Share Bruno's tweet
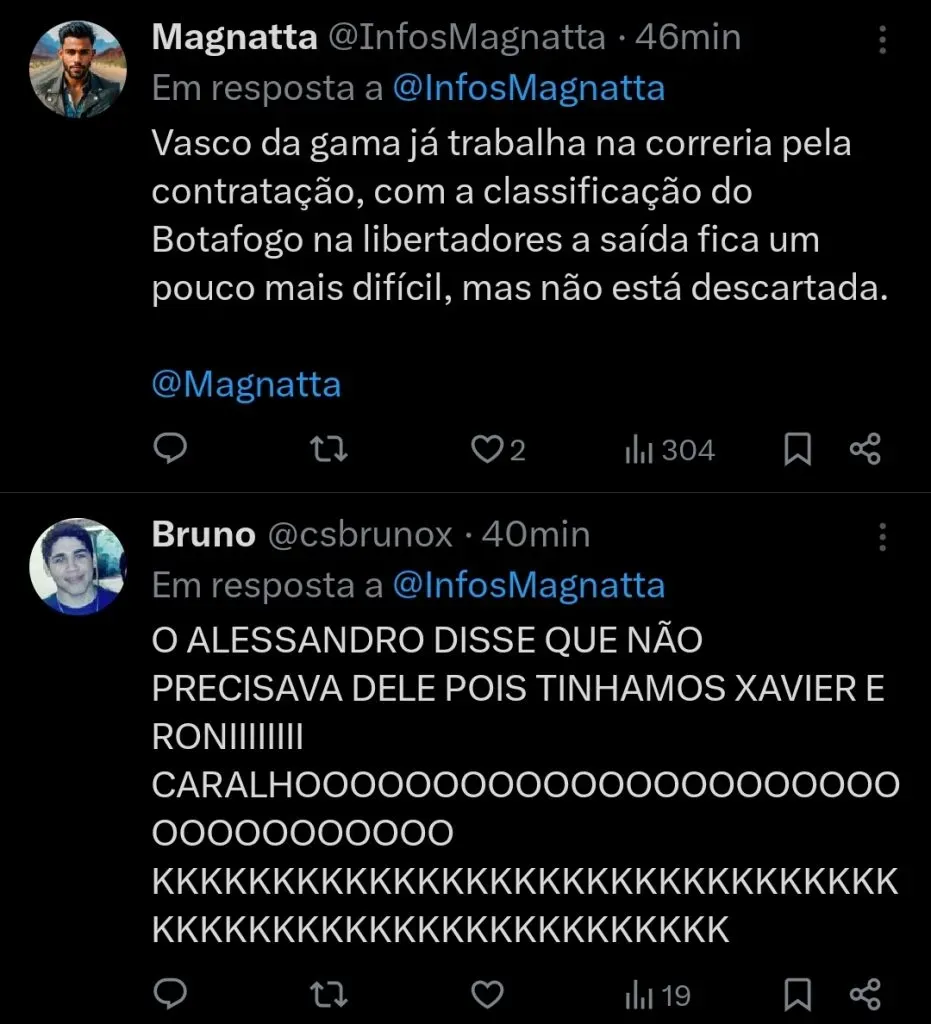931x1024 pixels. pyautogui.click(x=864, y=995)
